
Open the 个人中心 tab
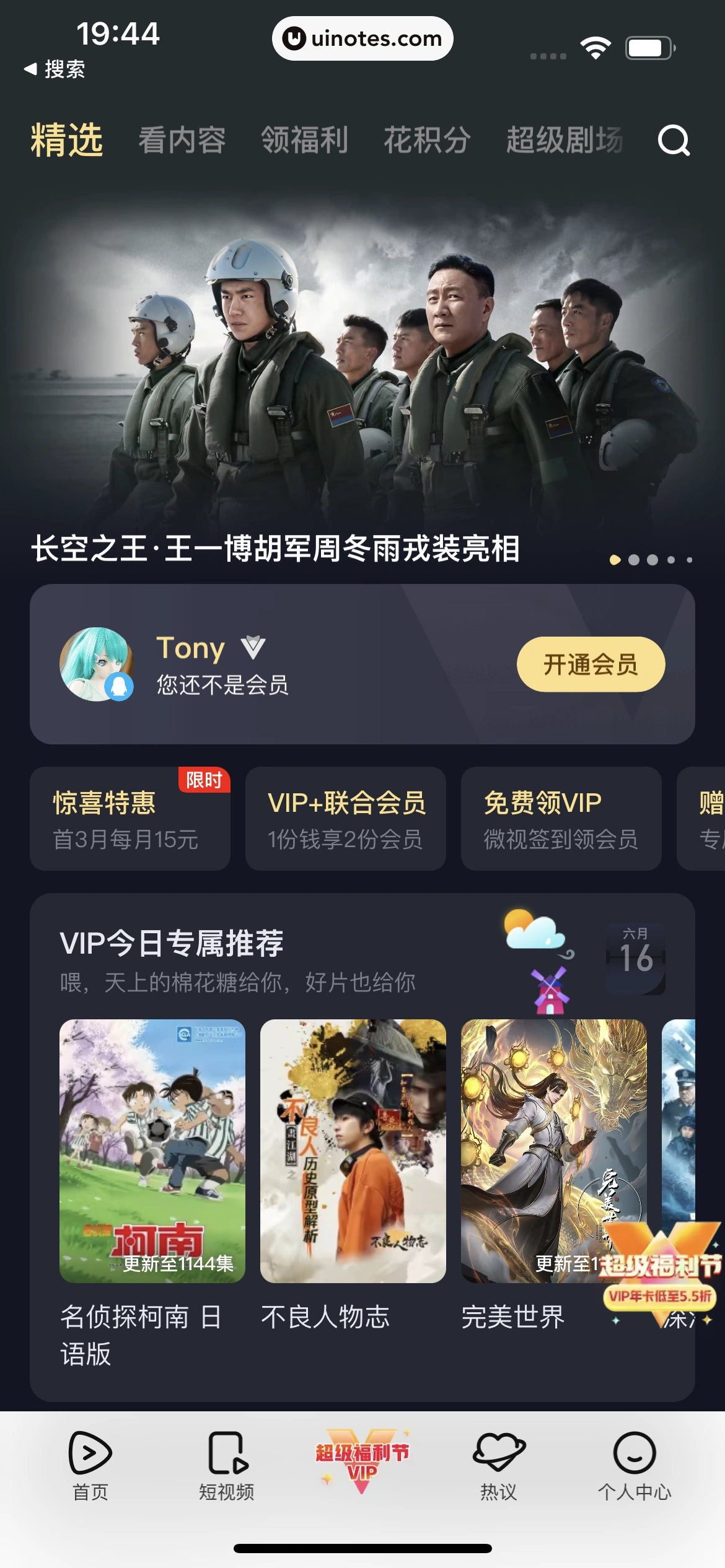point(635,1465)
